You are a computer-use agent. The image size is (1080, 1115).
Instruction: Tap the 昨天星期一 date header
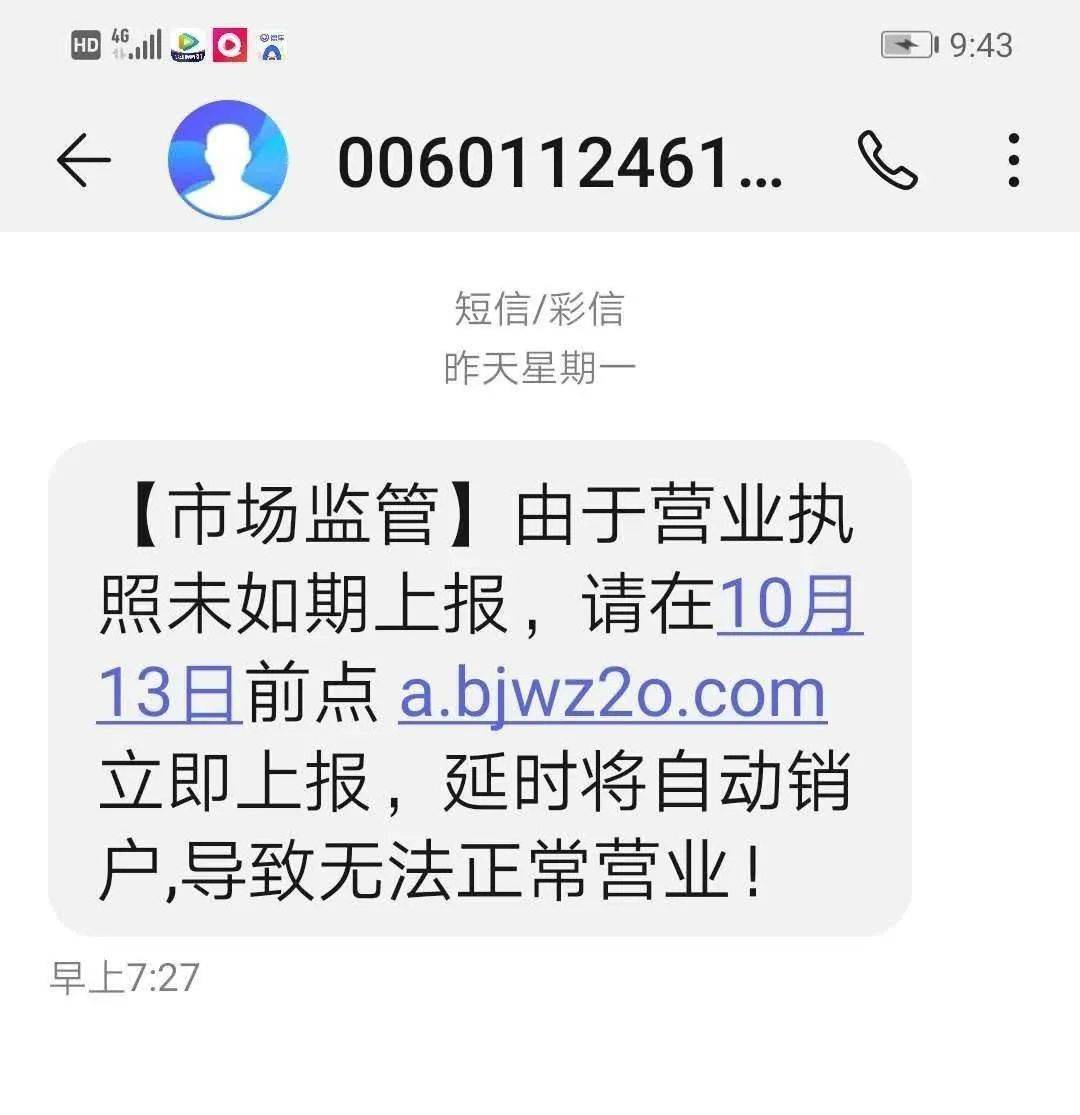tap(540, 369)
